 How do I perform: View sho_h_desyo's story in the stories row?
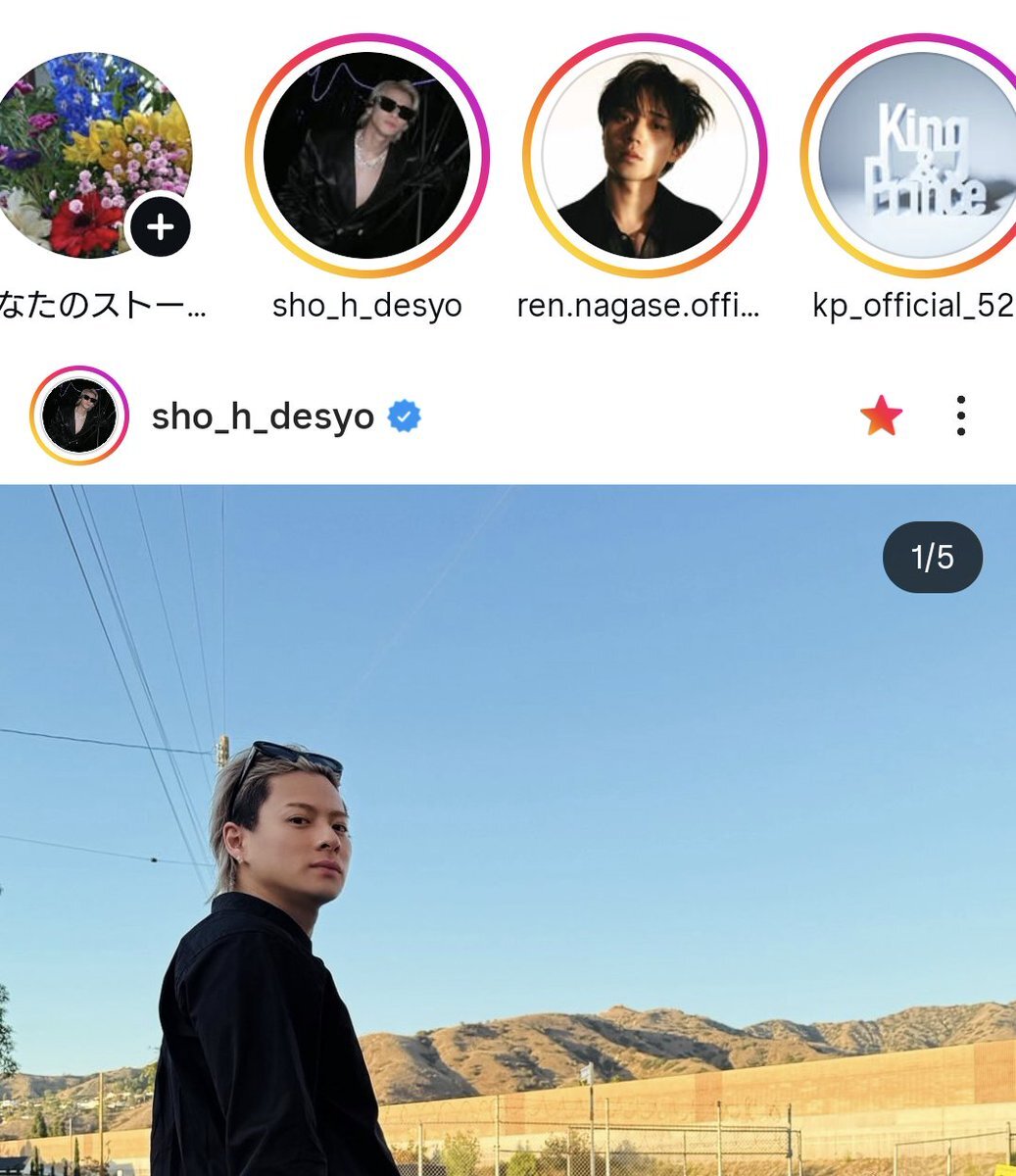pyautogui.click(x=367, y=156)
